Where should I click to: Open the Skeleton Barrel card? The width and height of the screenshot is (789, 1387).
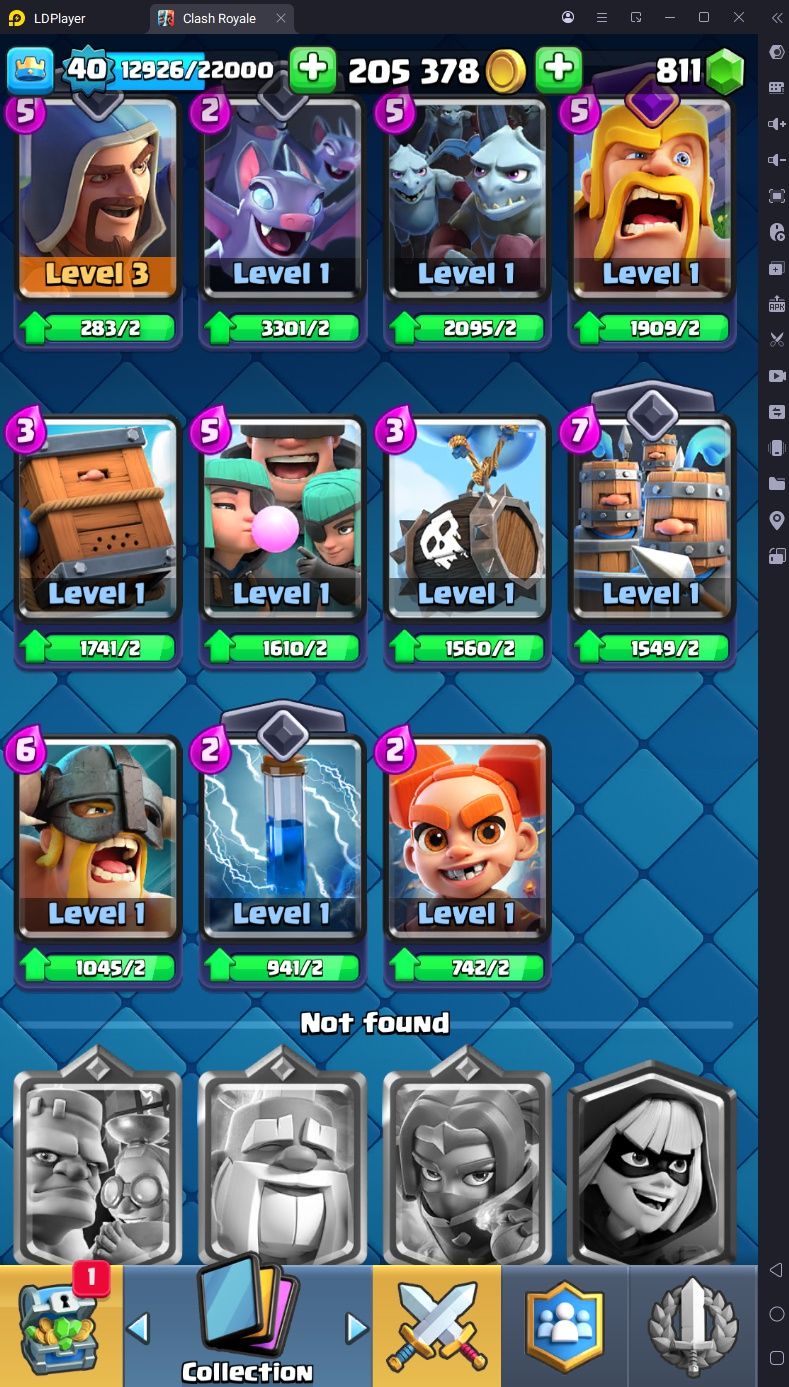click(x=467, y=520)
